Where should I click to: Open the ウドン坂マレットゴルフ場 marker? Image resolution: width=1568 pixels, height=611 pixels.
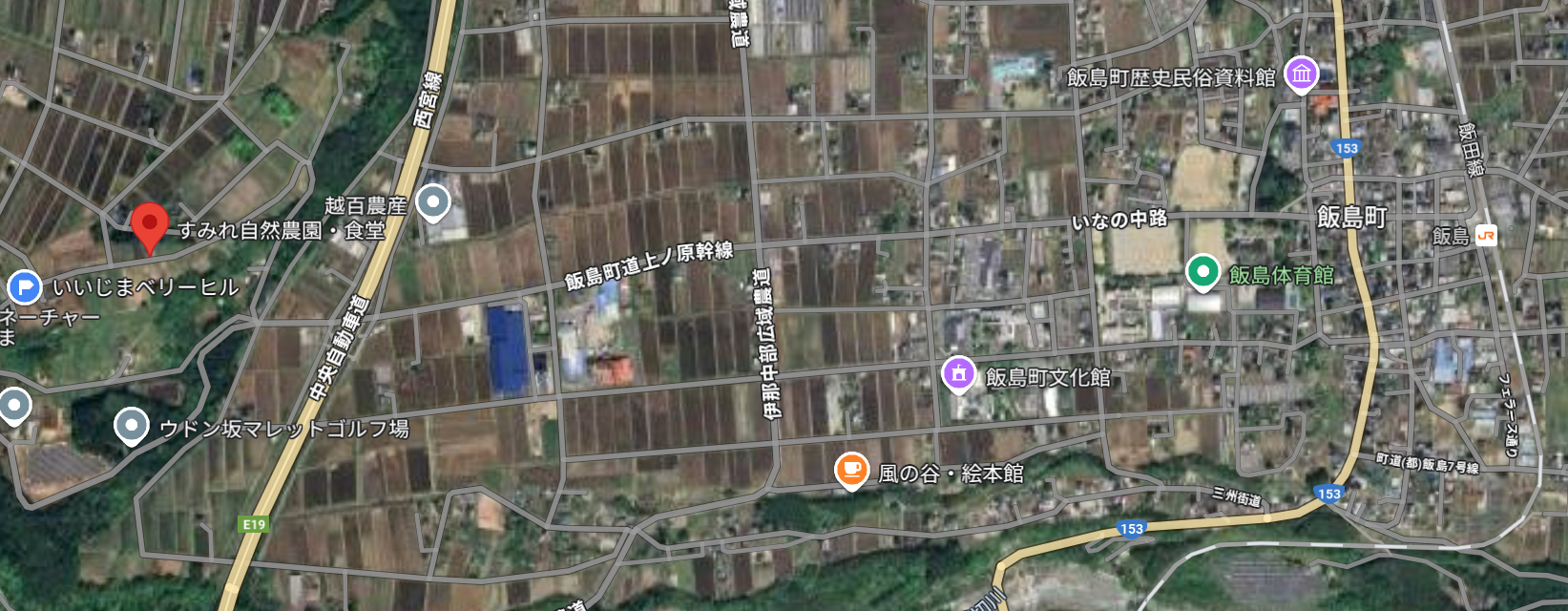click(x=132, y=425)
